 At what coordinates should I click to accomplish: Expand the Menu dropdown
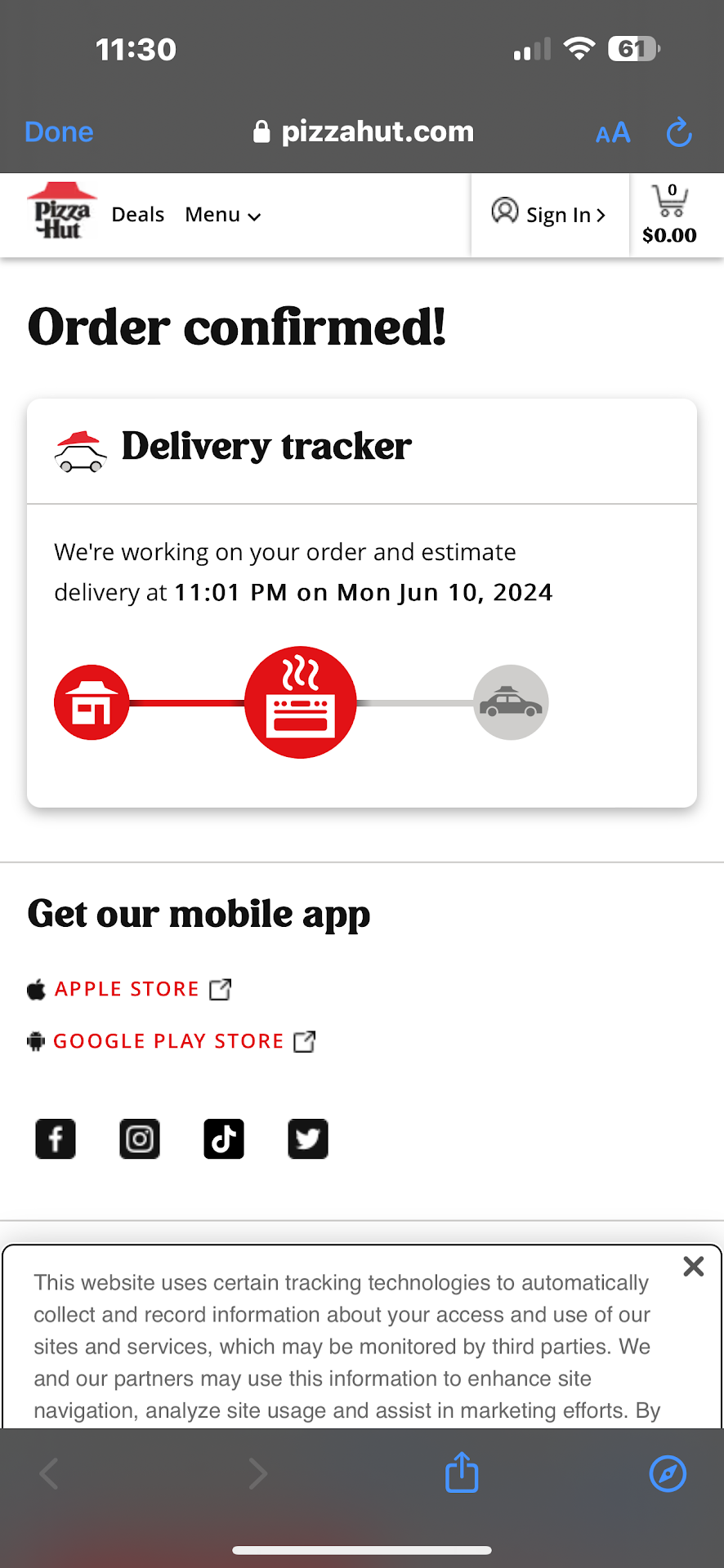coord(222,215)
